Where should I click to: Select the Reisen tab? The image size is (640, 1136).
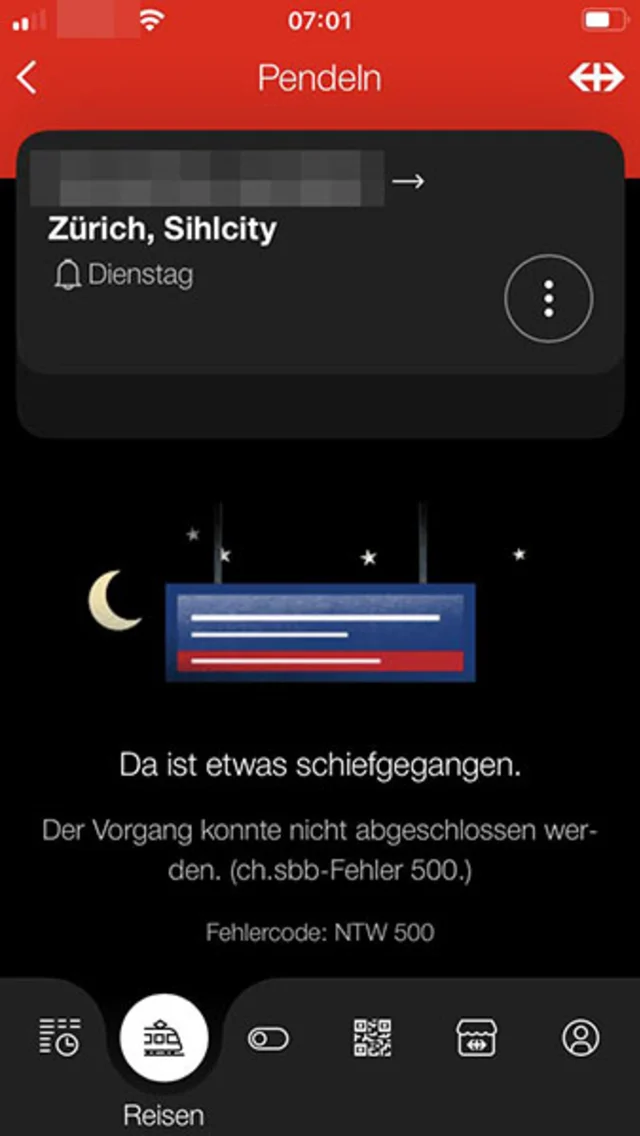[x=163, y=1039]
